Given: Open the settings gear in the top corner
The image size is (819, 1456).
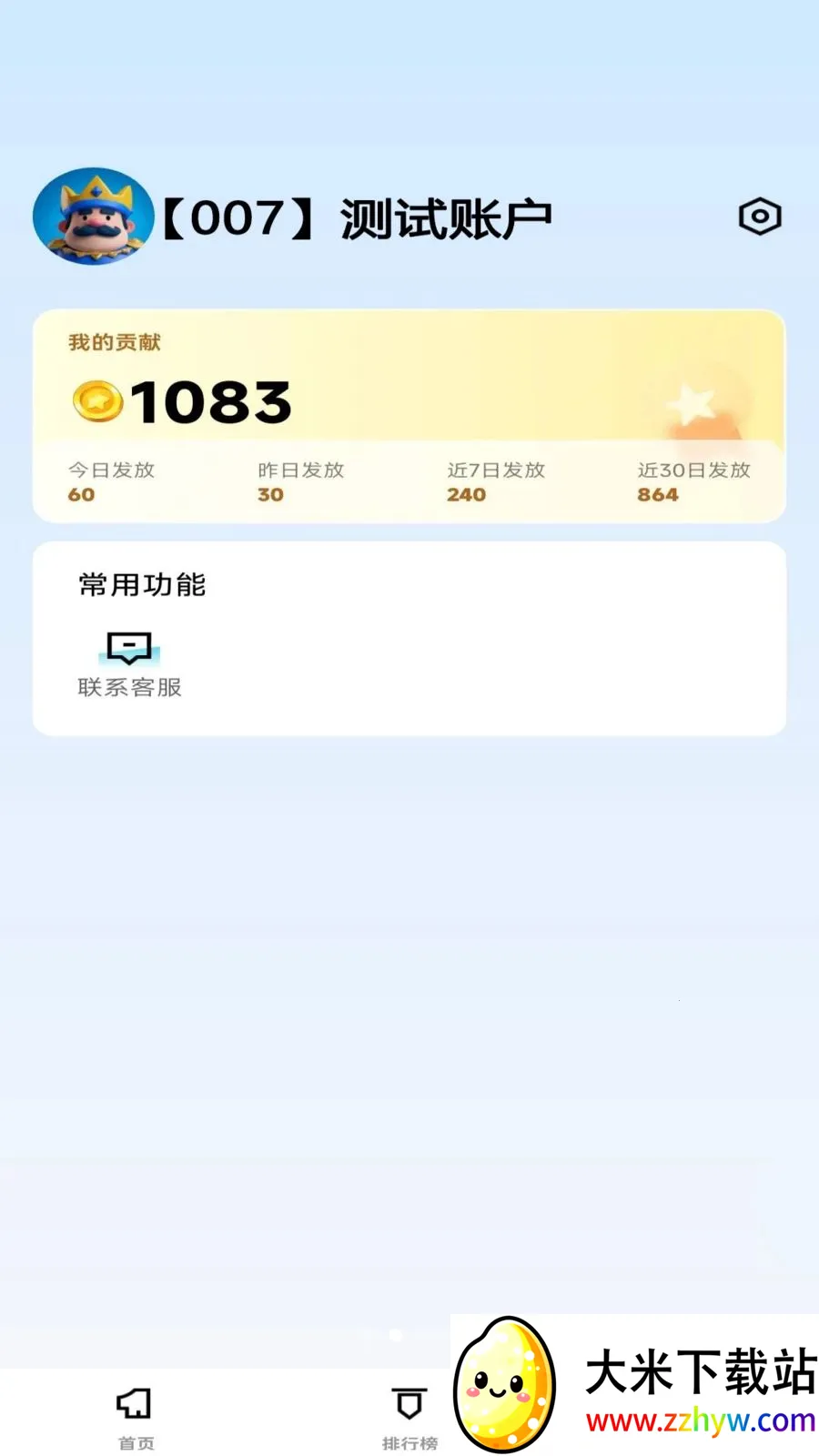Looking at the screenshot, I should tap(761, 217).
